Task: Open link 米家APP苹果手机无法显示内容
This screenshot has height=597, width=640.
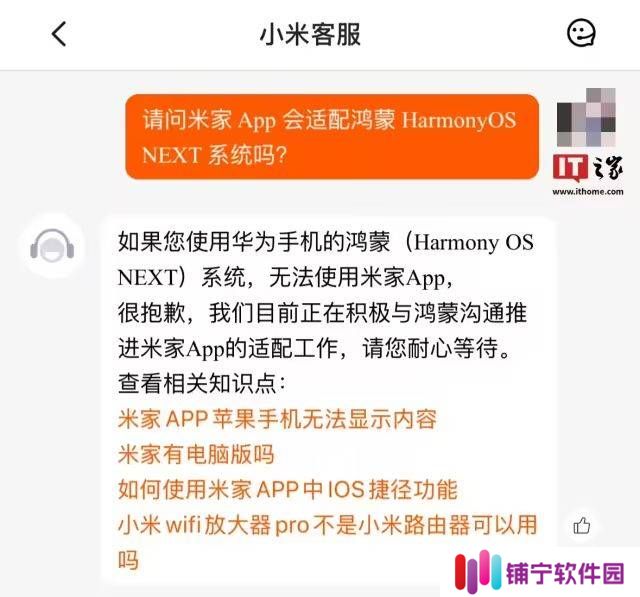Action: [277, 418]
